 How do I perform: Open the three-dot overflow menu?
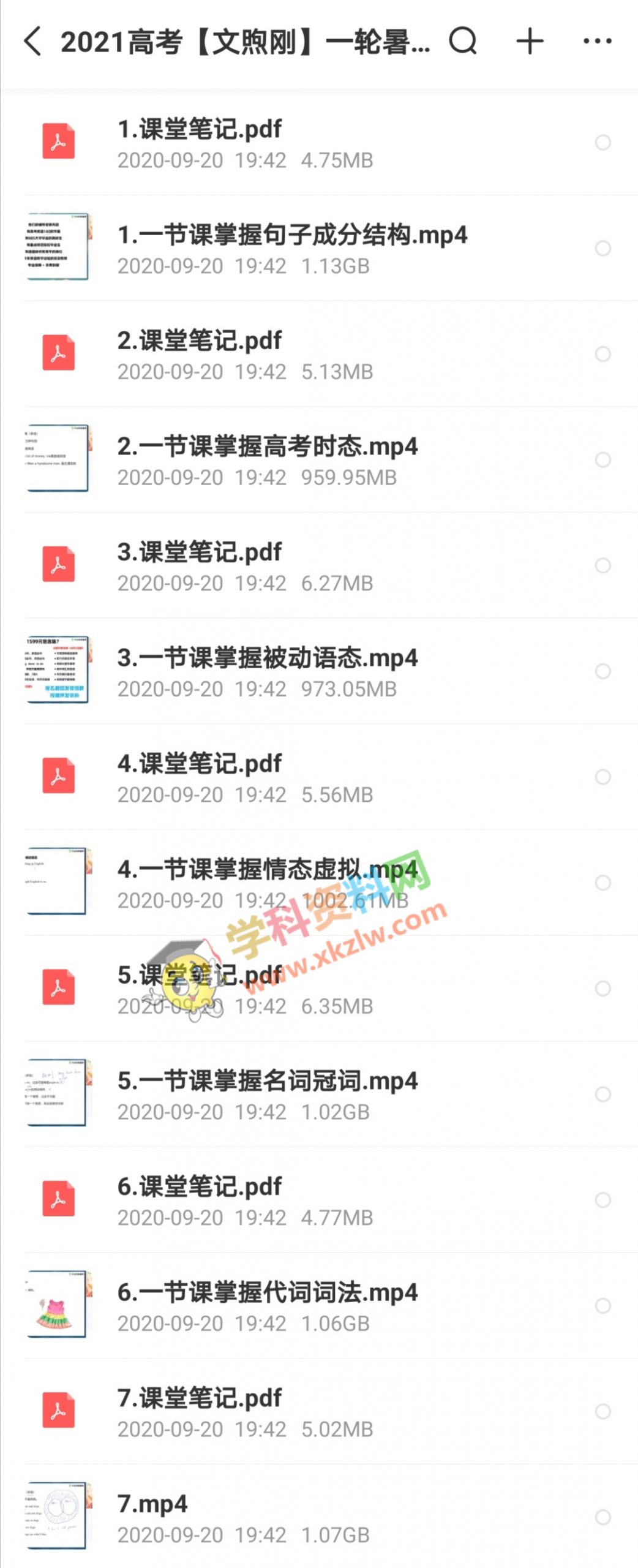pyautogui.click(x=597, y=42)
